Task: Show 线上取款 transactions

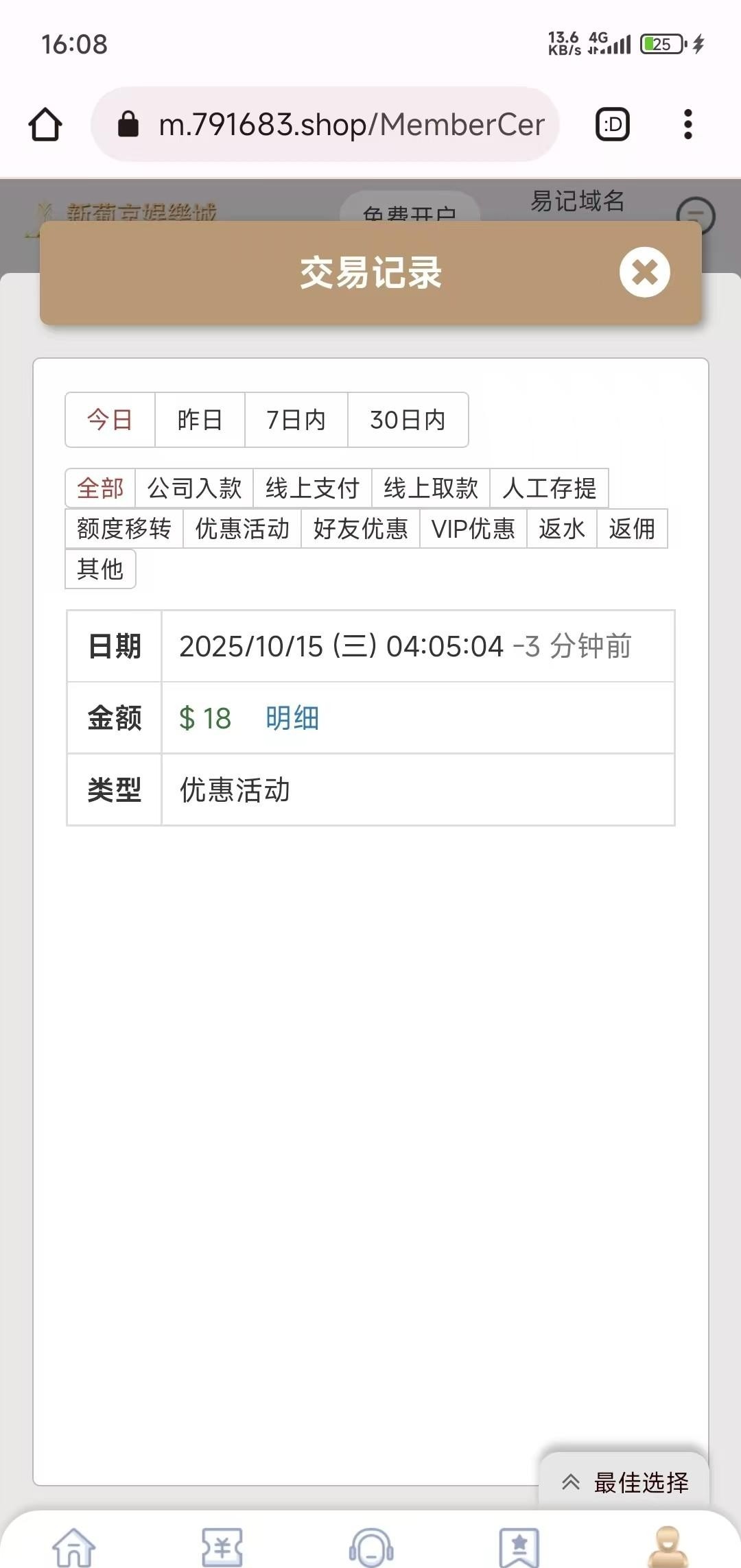Action: point(430,488)
